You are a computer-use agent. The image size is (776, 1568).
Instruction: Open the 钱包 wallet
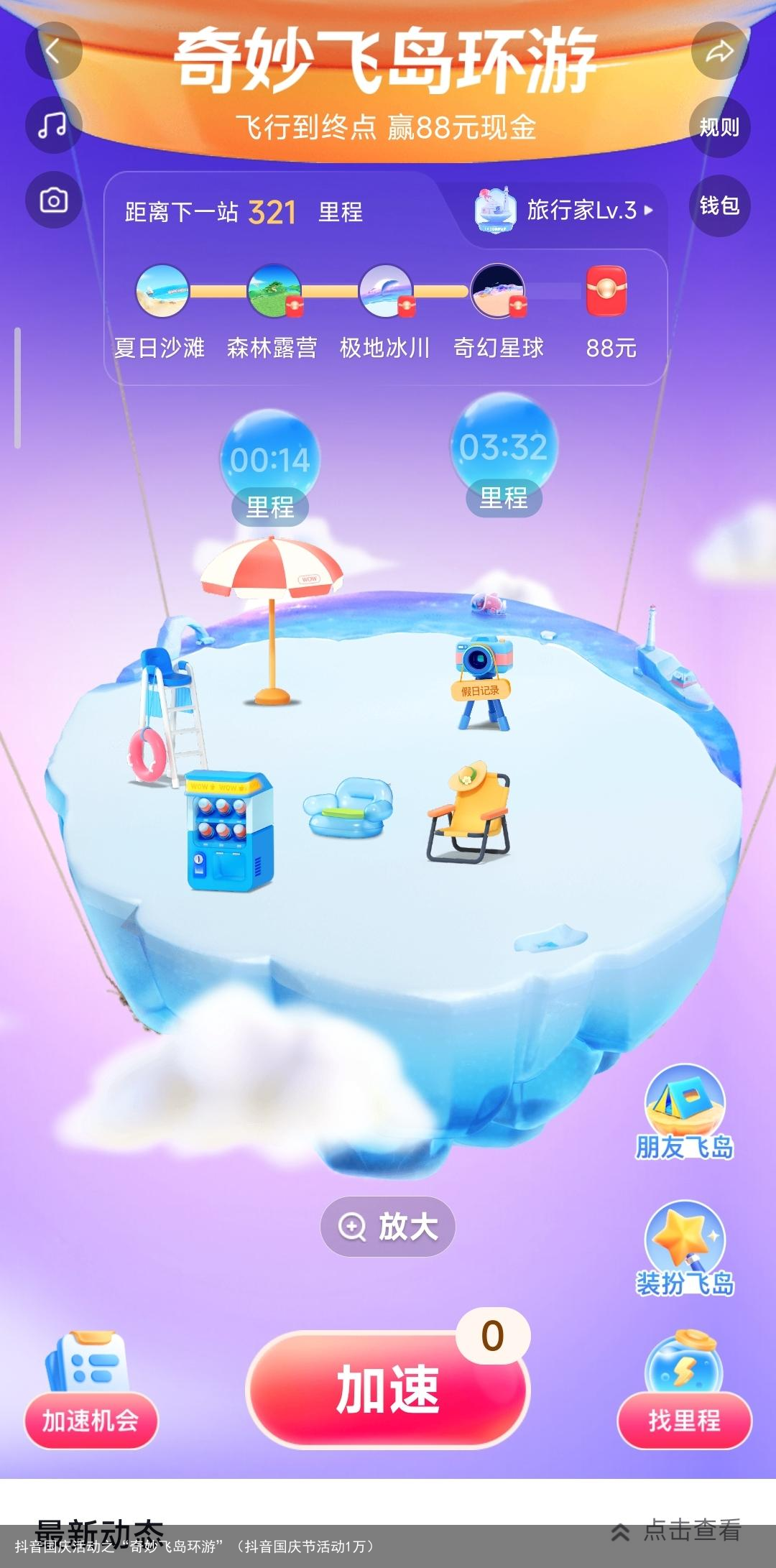point(719,206)
